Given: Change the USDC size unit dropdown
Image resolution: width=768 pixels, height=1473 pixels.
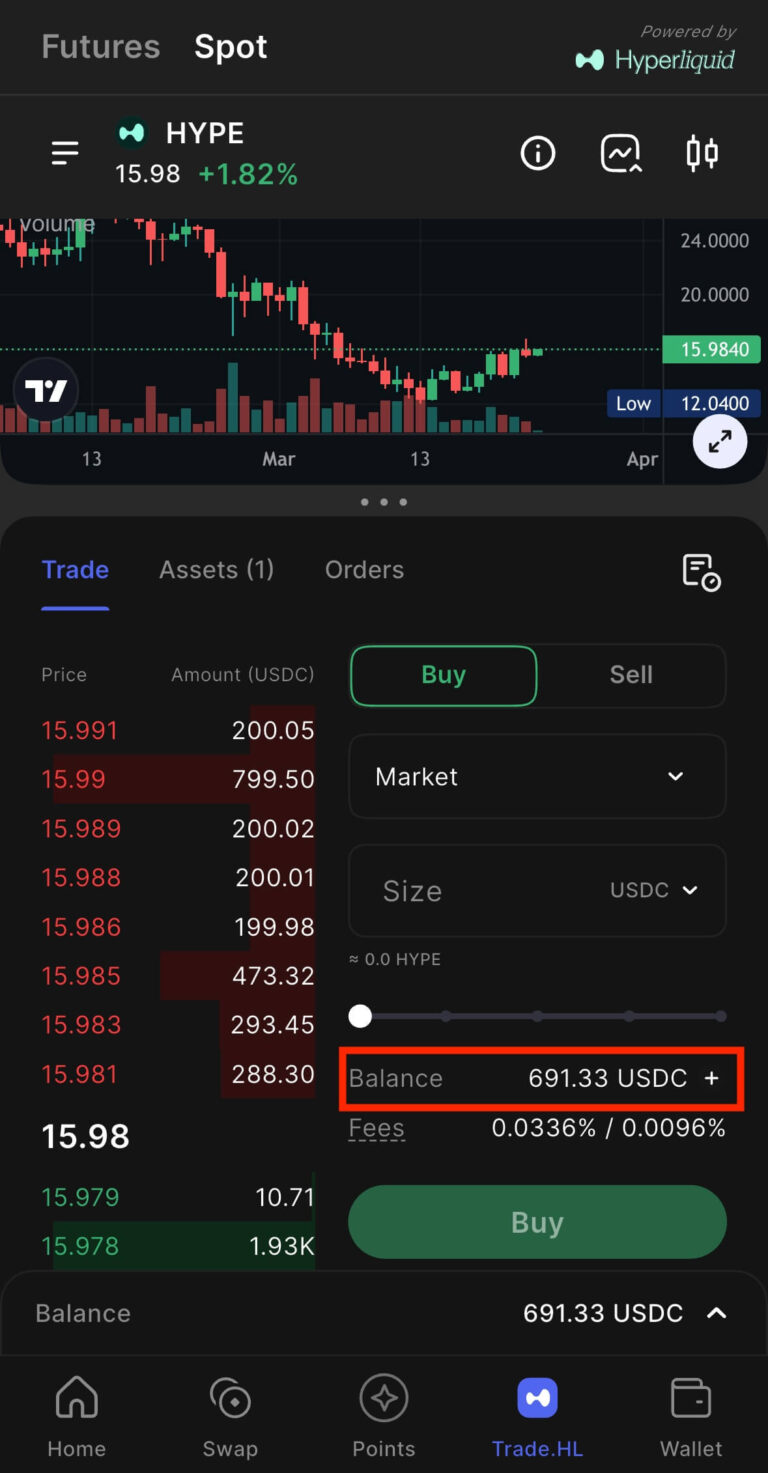Looking at the screenshot, I should [x=655, y=890].
